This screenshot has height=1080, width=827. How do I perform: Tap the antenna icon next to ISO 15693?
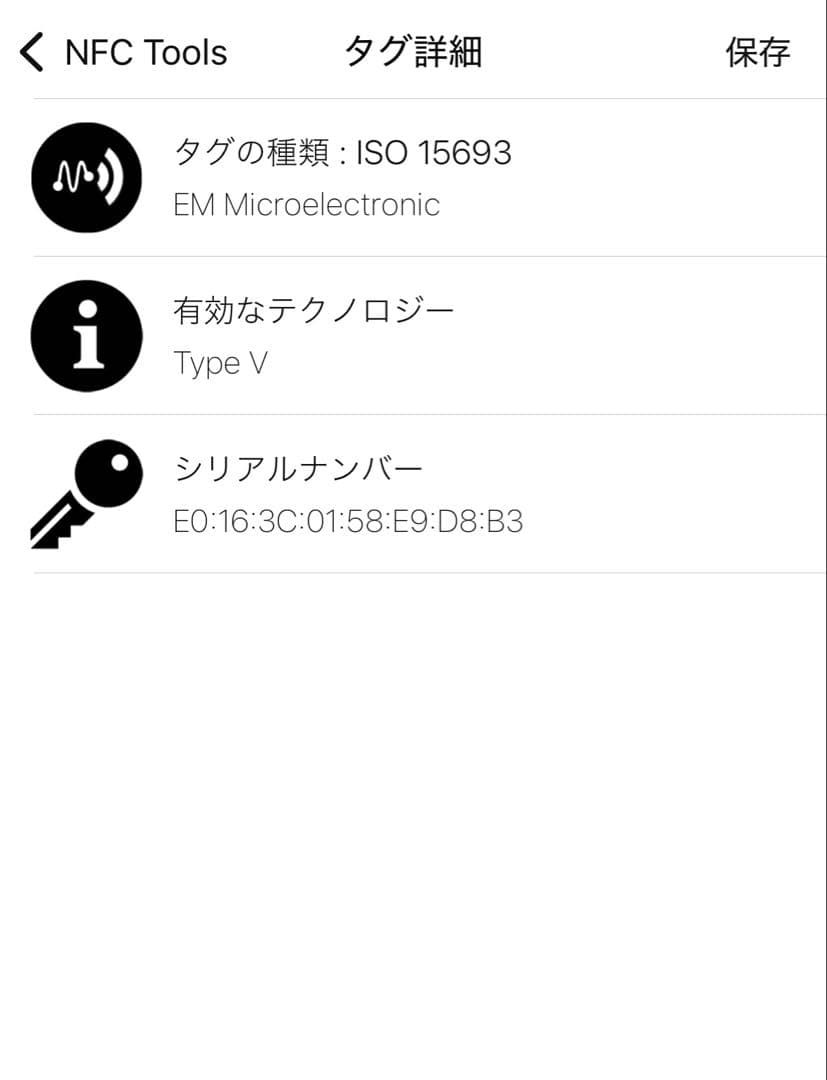85,176
